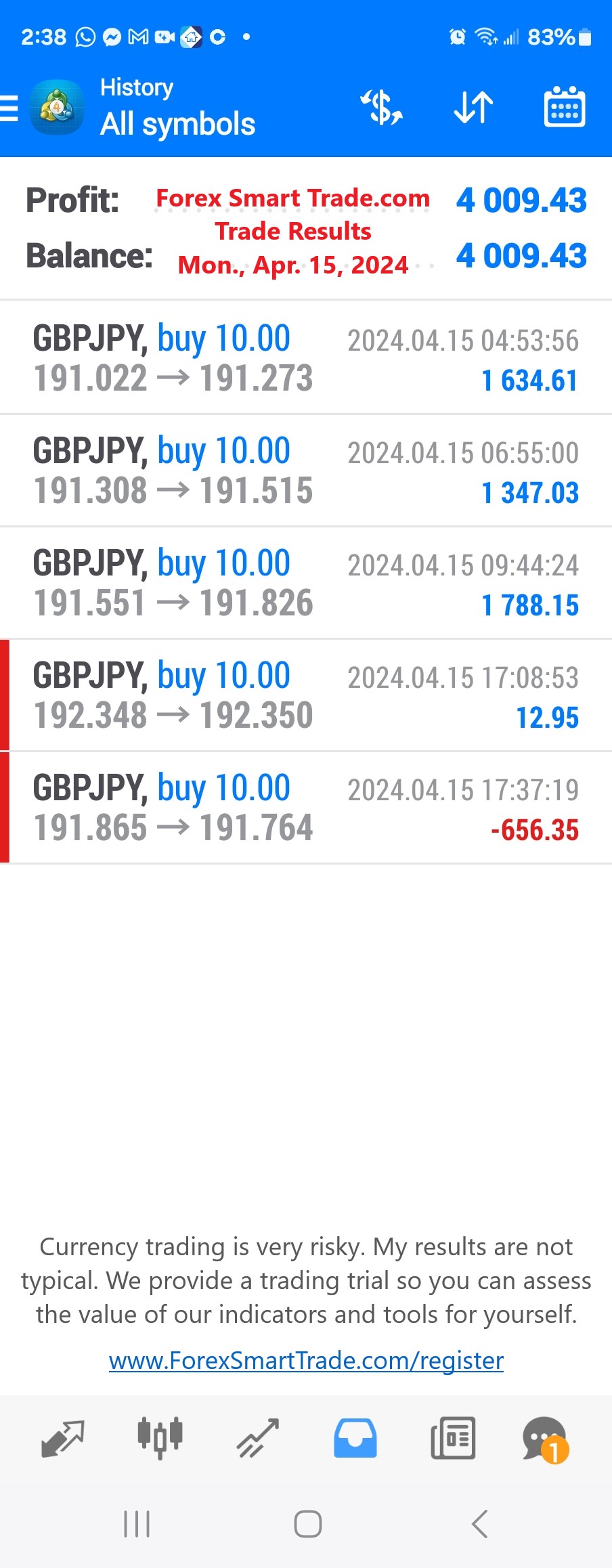
Task: Select GBPJPY trade with 12.95 profit
Action: point(306,695)
